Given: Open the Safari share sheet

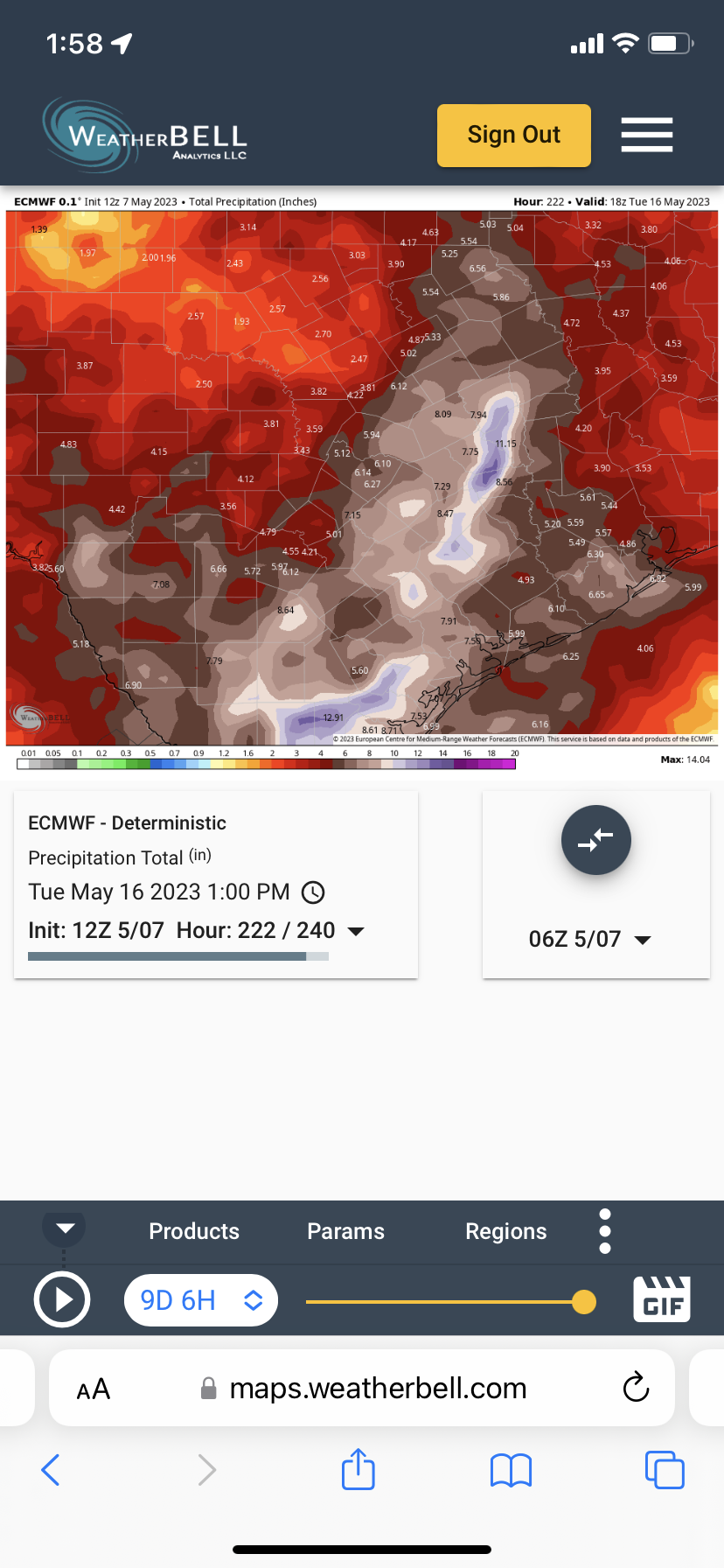Looking at the screenshot, I should coord(358,1469).
